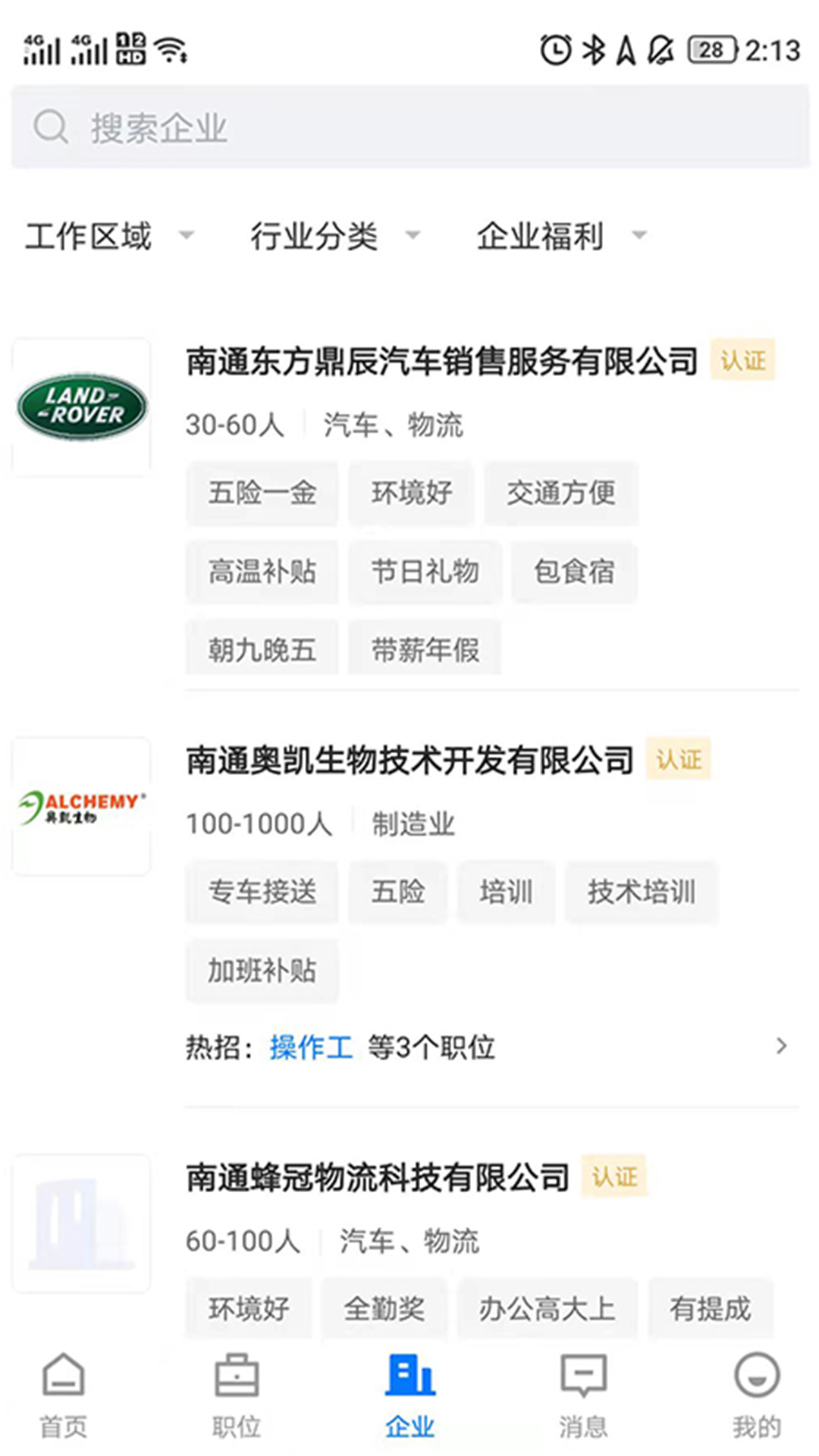
Task: Click the search magnifier icon
Action: click(50, 126)
